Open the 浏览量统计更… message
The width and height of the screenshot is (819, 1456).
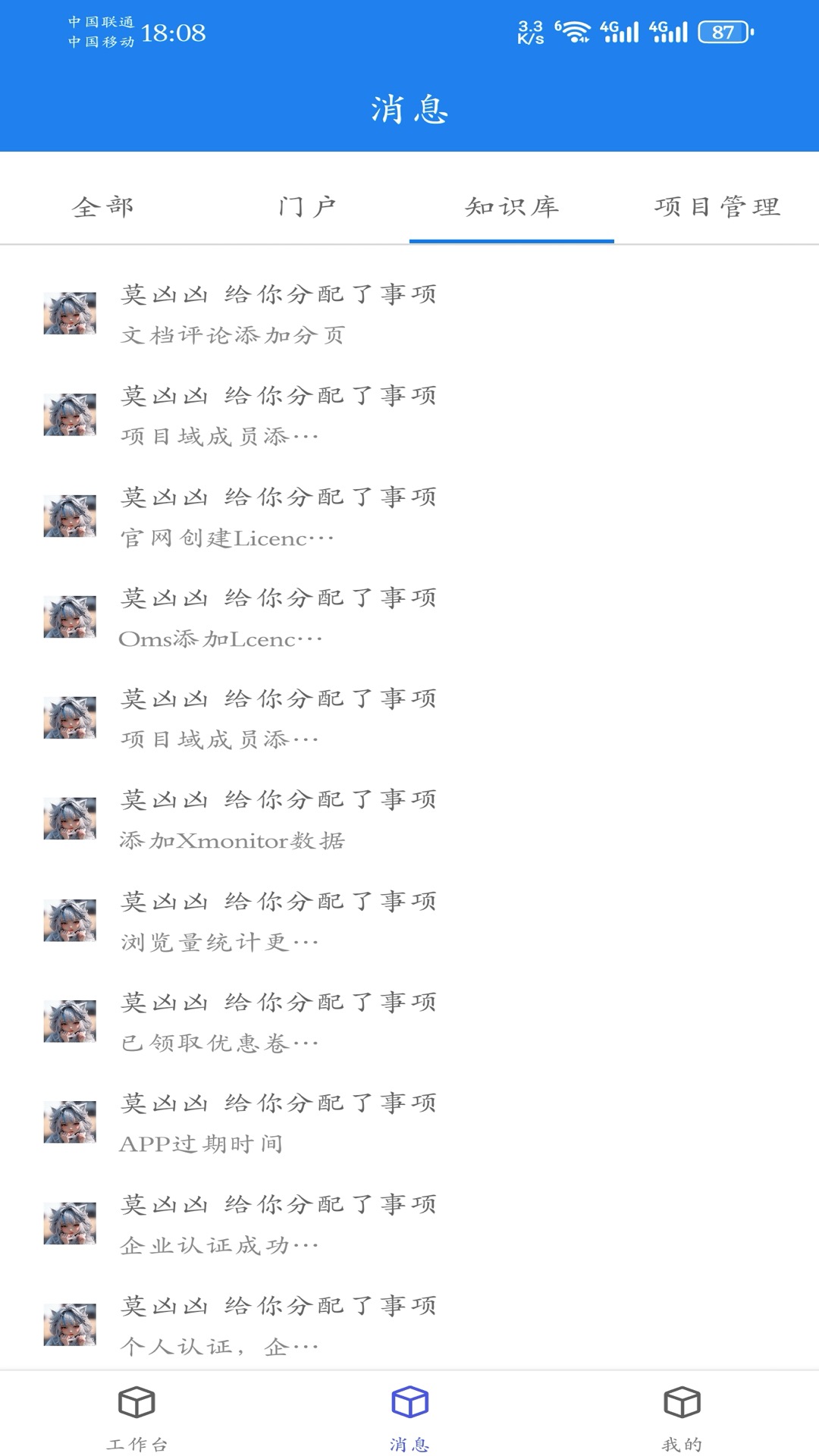(409, 921)
